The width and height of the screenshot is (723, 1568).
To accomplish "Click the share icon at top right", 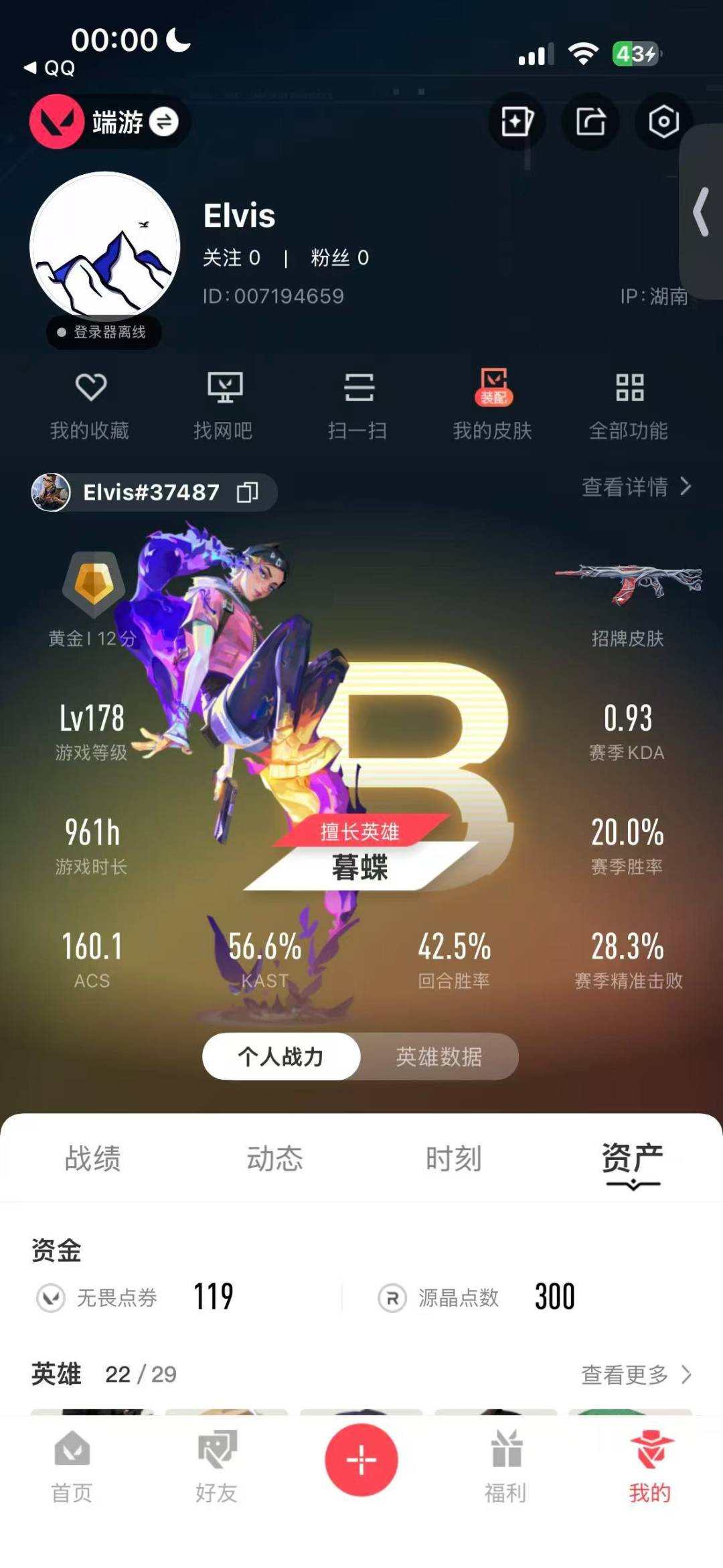I will coord(589,123).
